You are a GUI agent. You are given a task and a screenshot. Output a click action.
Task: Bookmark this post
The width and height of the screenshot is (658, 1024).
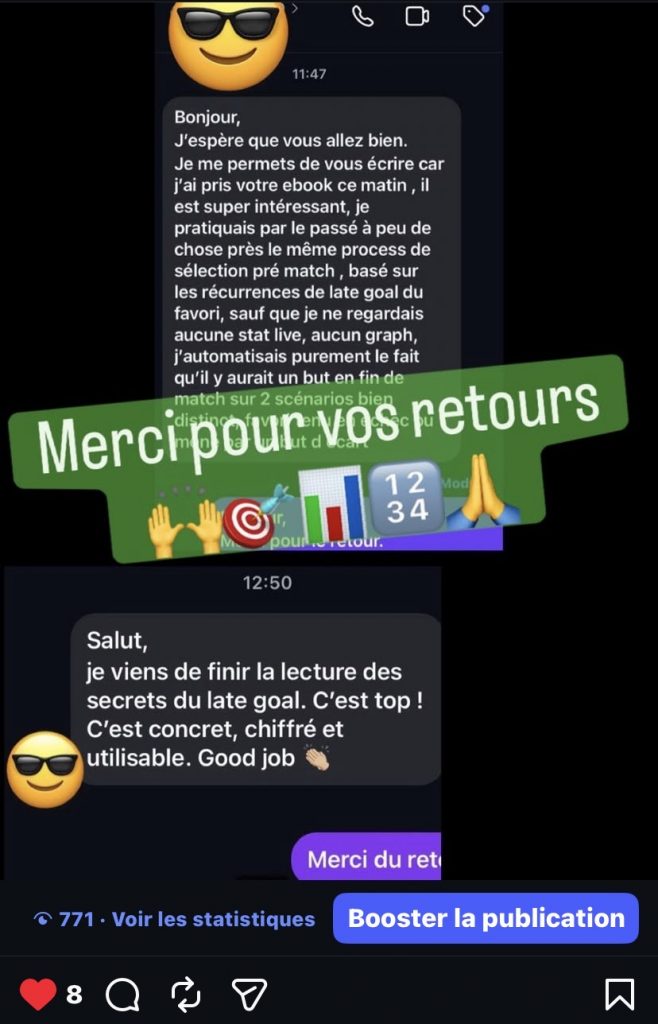[x=619, y=994]
